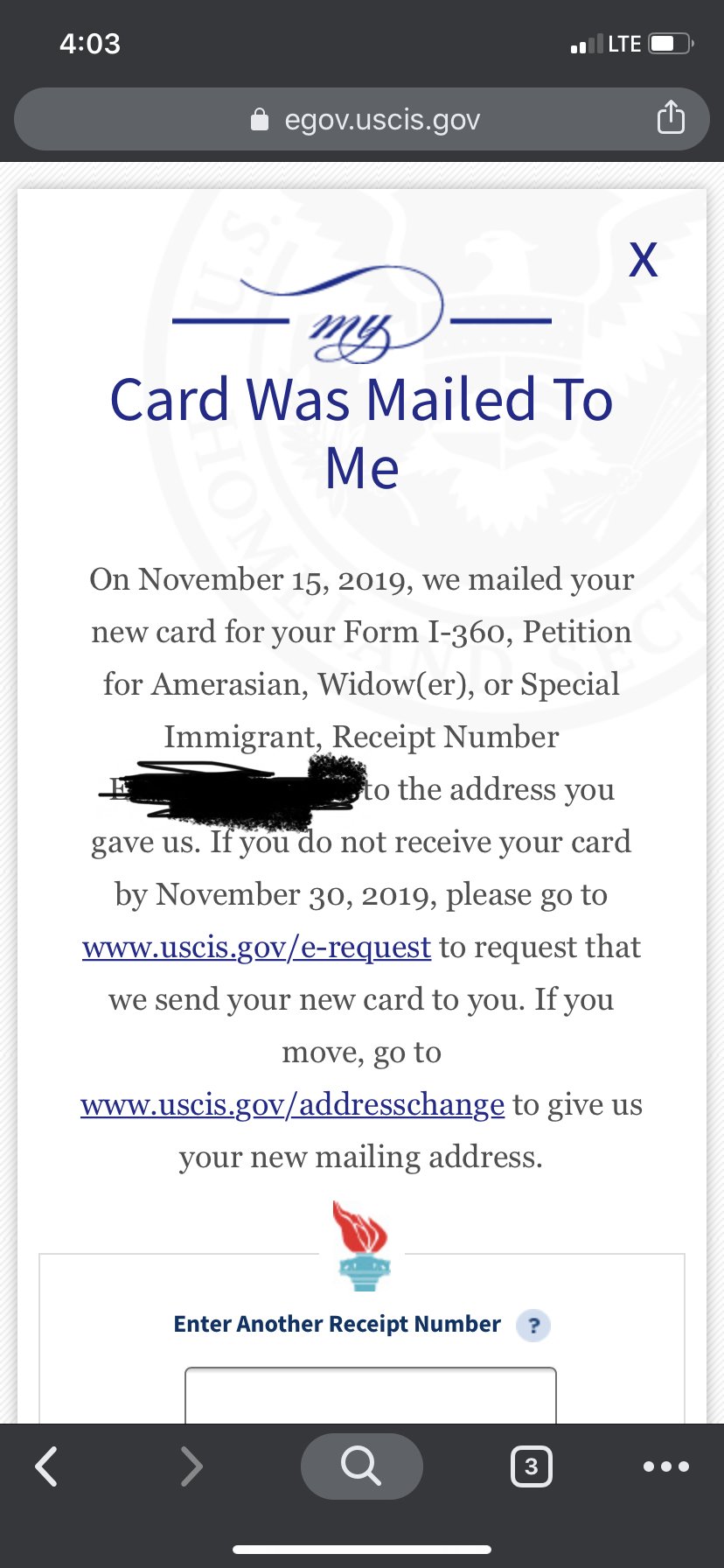Close the case status popup with X

[643, 260]
